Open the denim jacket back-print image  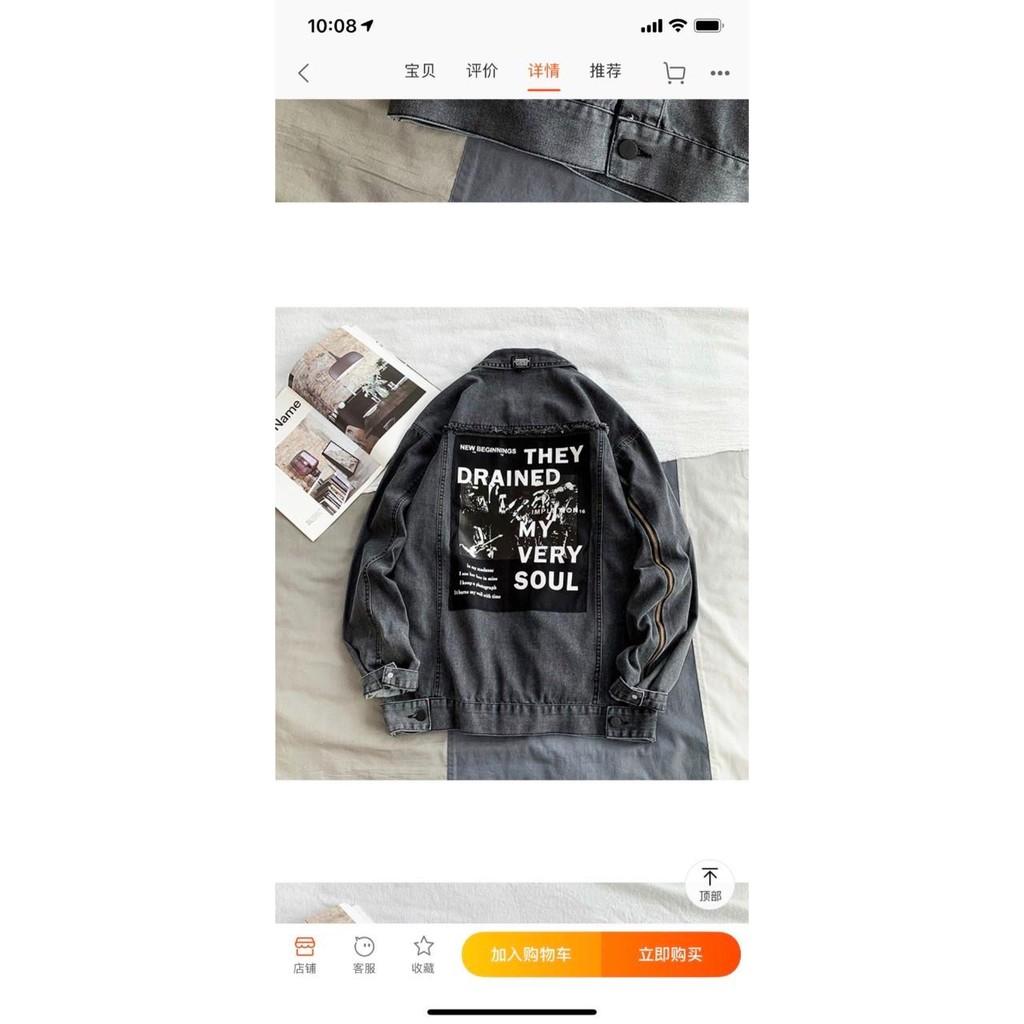click(x=512, y=543)
